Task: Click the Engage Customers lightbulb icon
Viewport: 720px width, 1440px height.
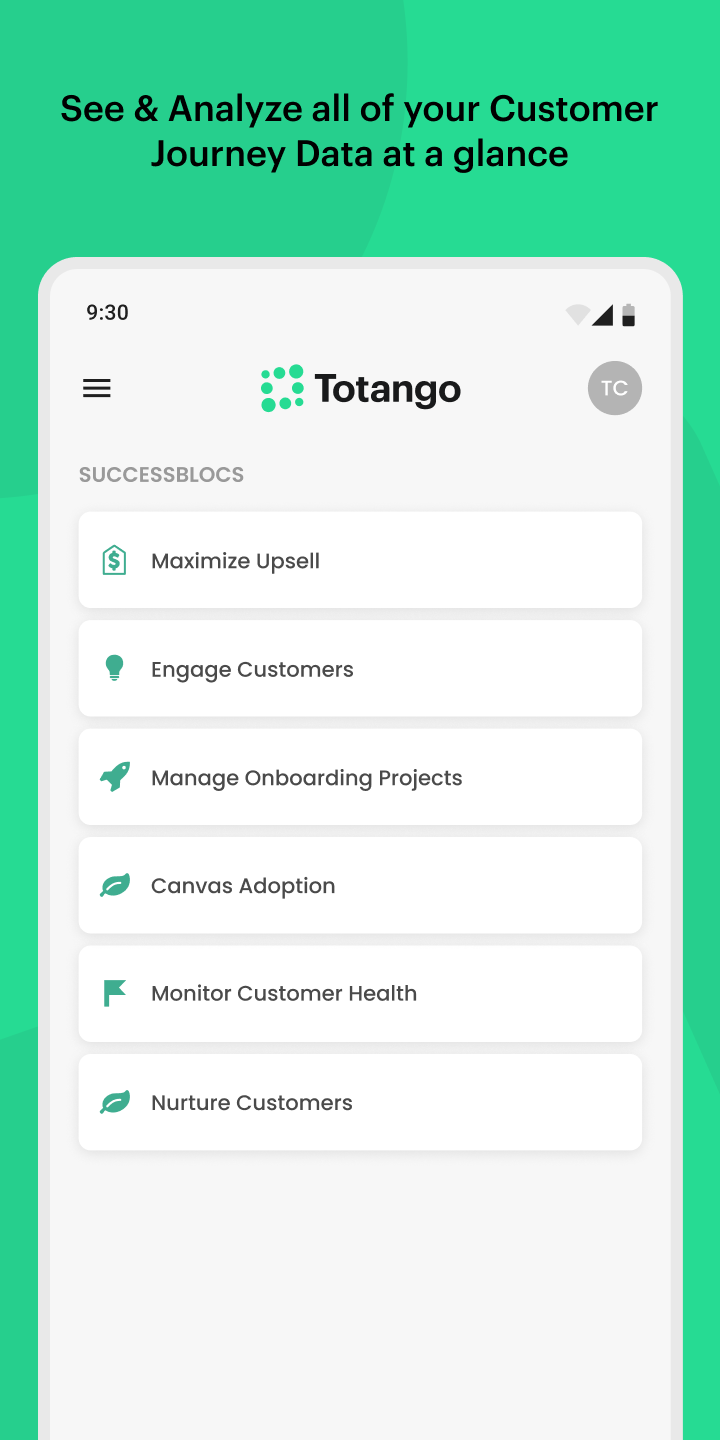Action: [113, 668]
